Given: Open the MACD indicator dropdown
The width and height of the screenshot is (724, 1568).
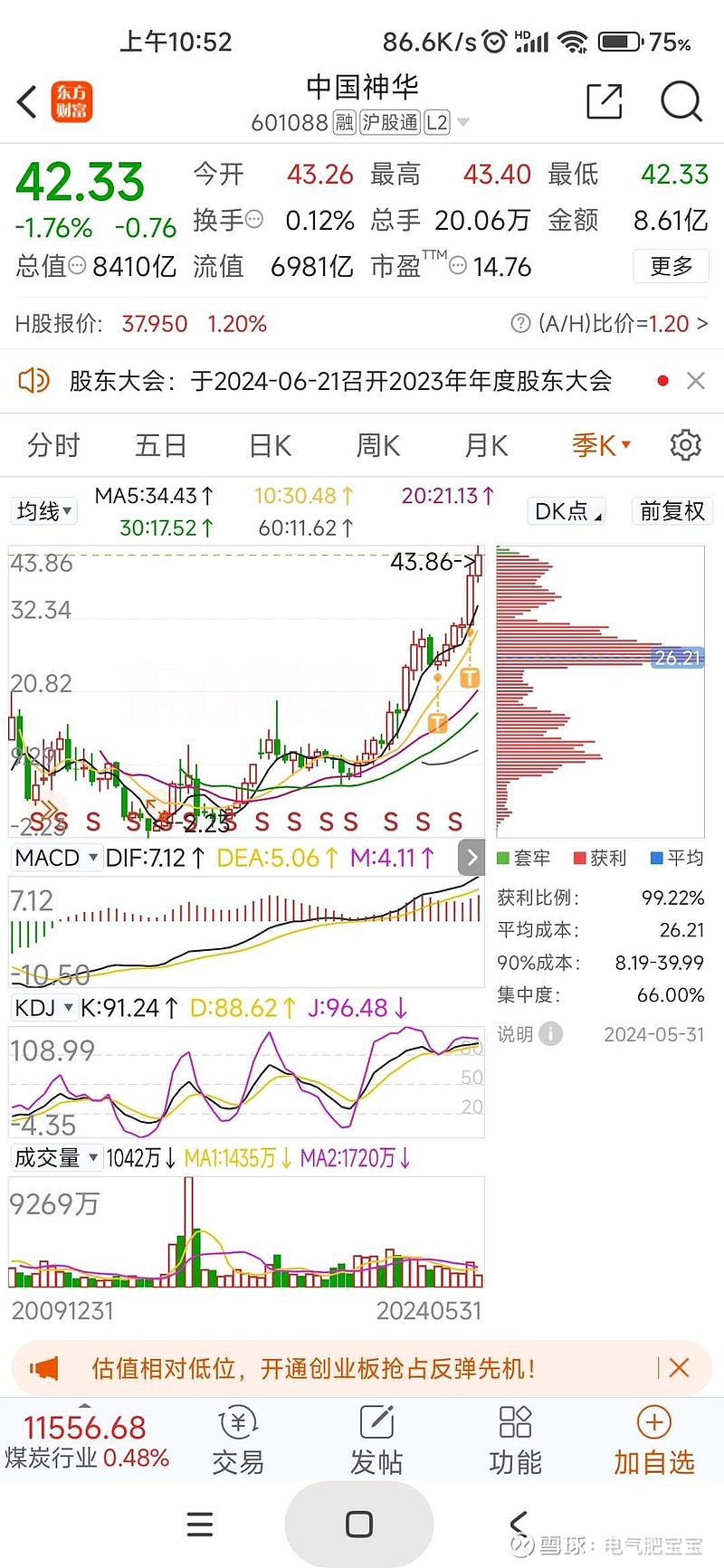Looking at the screenshot, I should point(56,858).
